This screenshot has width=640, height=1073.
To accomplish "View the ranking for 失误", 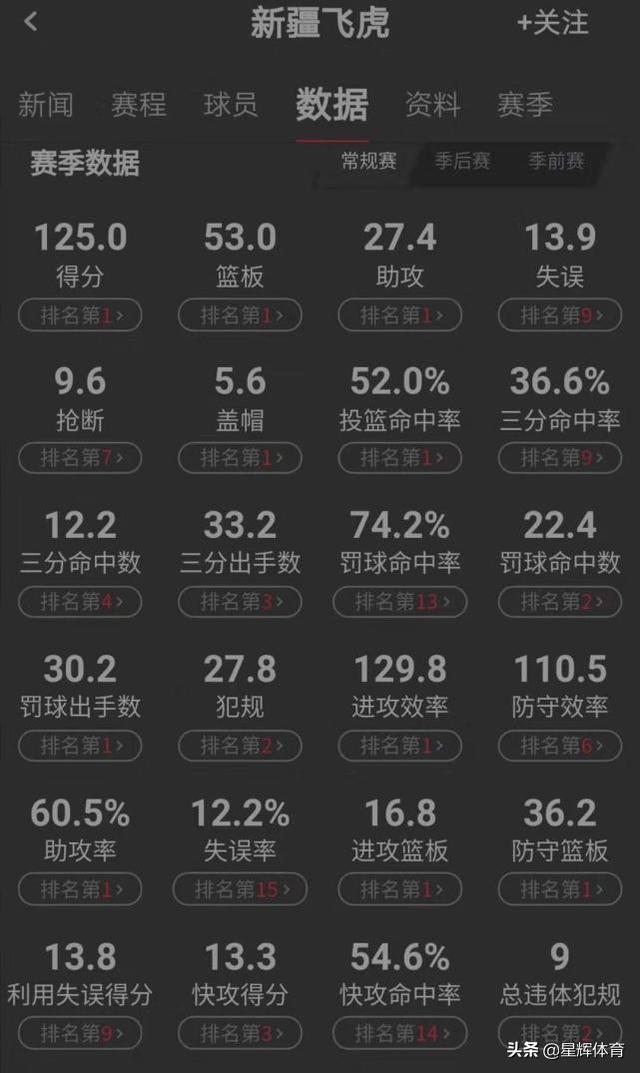I will [x=560, y=315].
